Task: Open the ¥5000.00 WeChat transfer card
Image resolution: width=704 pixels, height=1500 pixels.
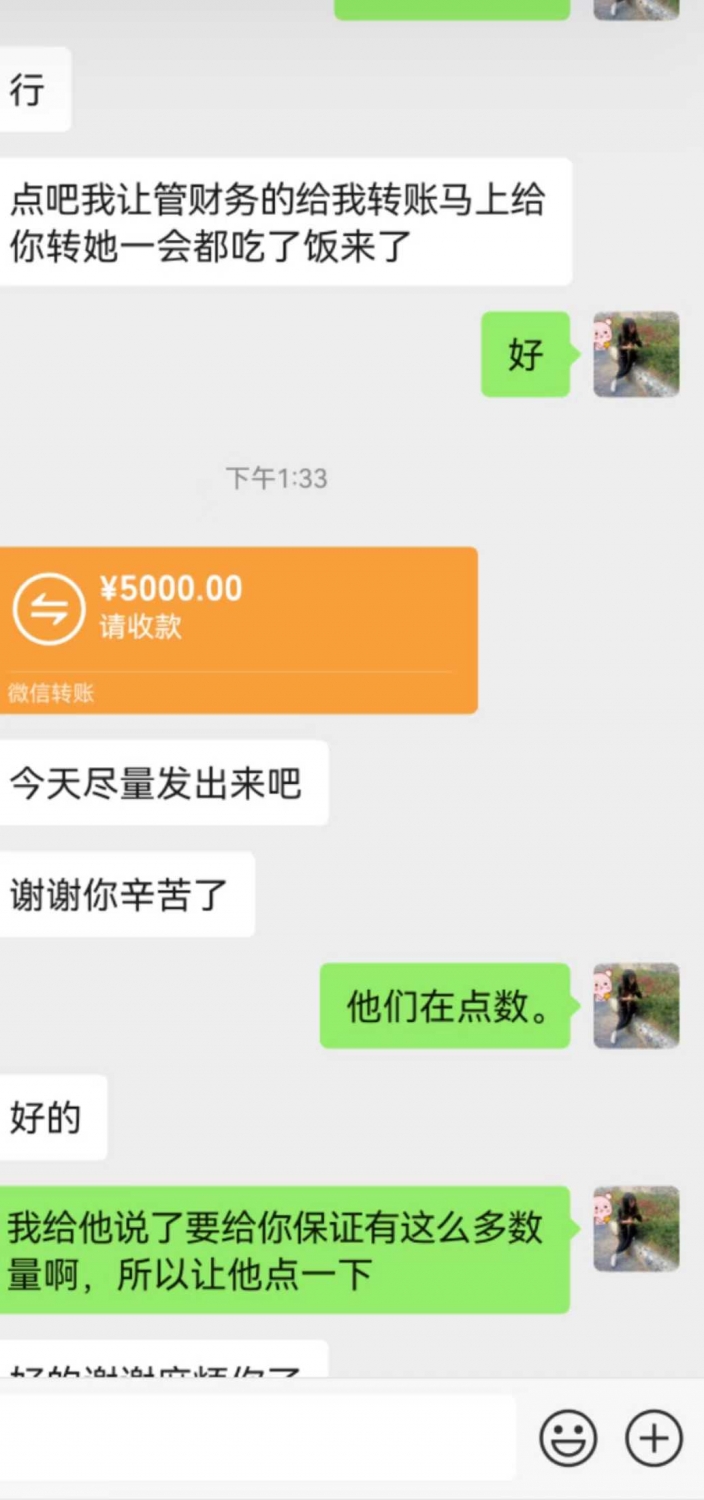Action: pyautogui.click(x=237, y=629)
